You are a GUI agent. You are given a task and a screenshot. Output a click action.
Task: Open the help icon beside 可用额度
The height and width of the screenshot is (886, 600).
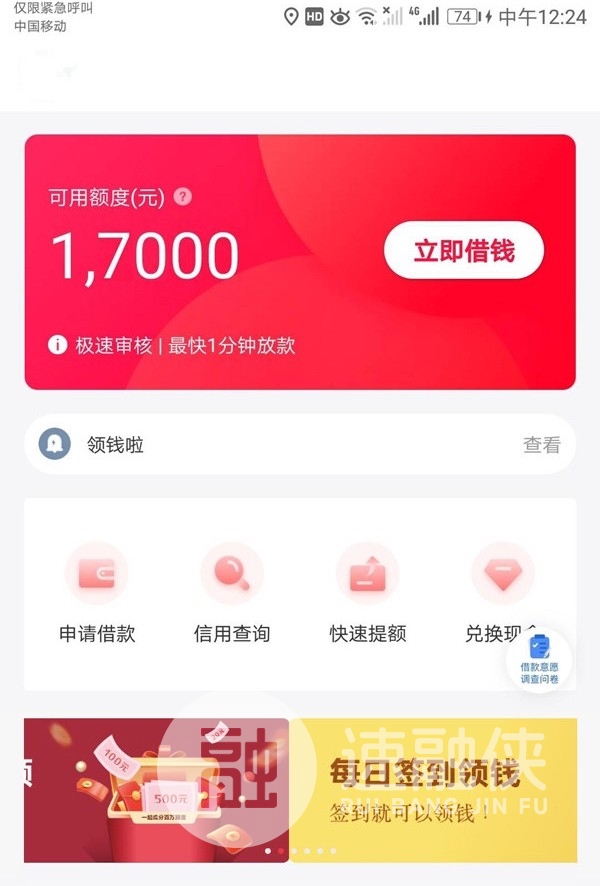(x=182, y=196)
